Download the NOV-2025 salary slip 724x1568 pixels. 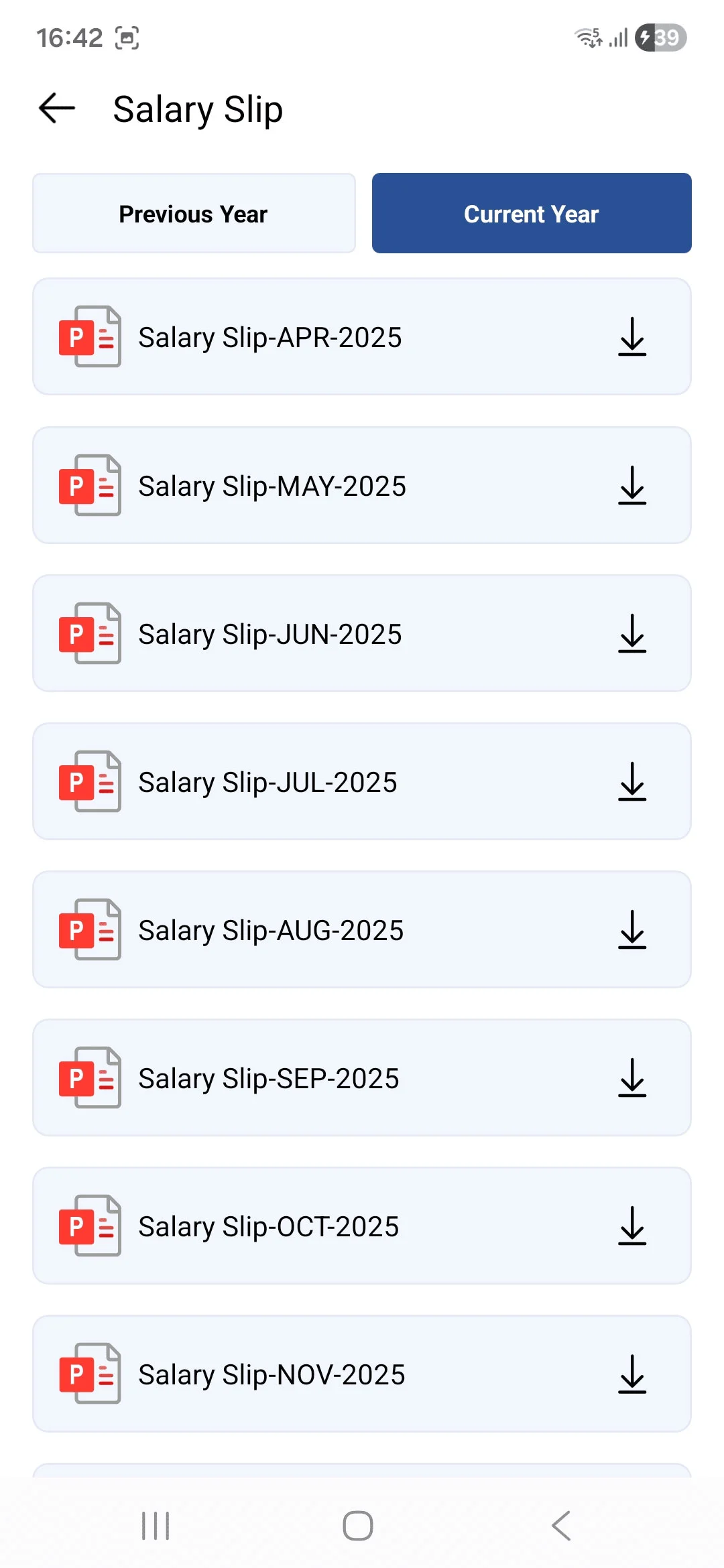pos(631,1374)
